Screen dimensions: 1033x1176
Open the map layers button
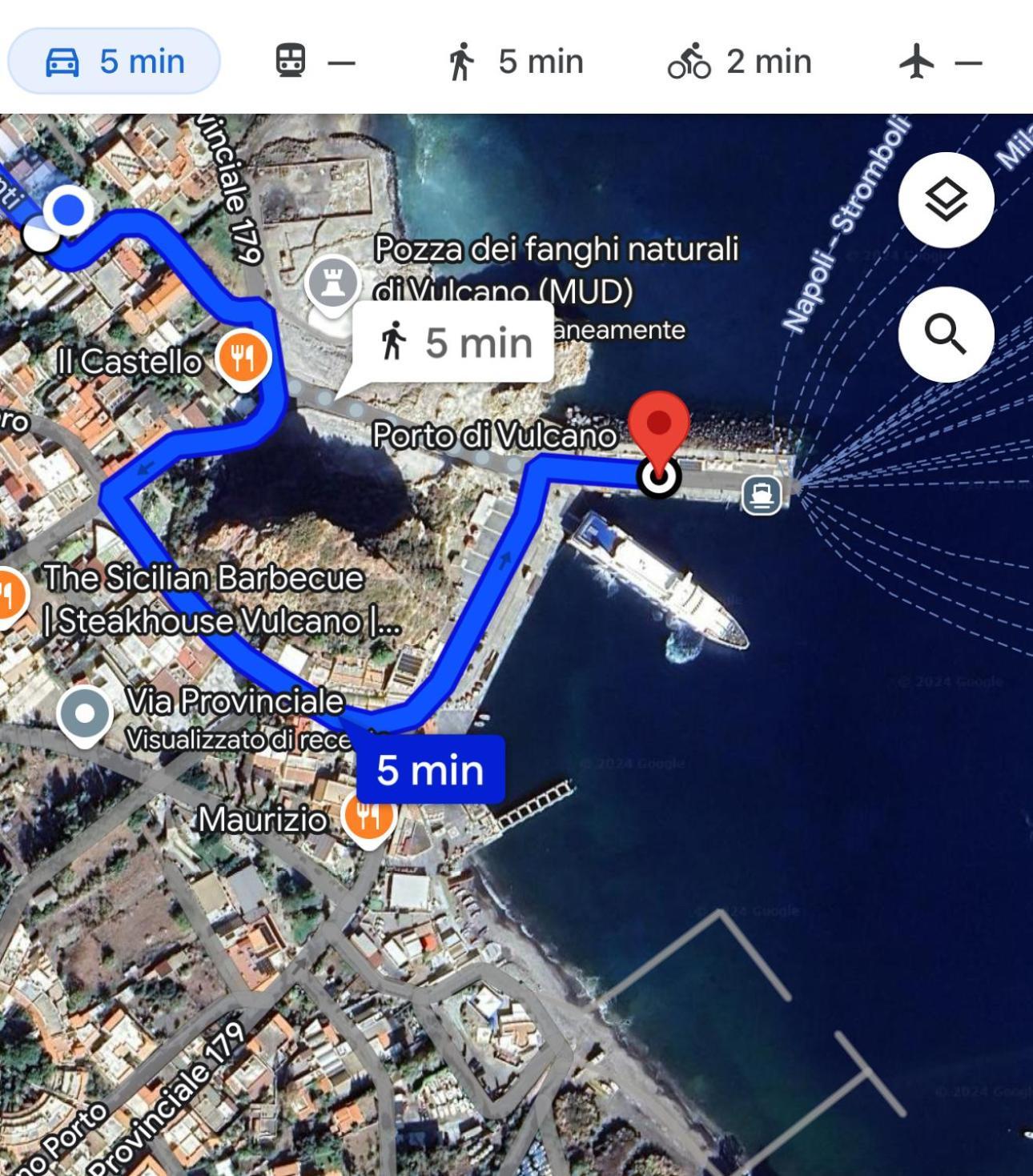click(946, 199)
